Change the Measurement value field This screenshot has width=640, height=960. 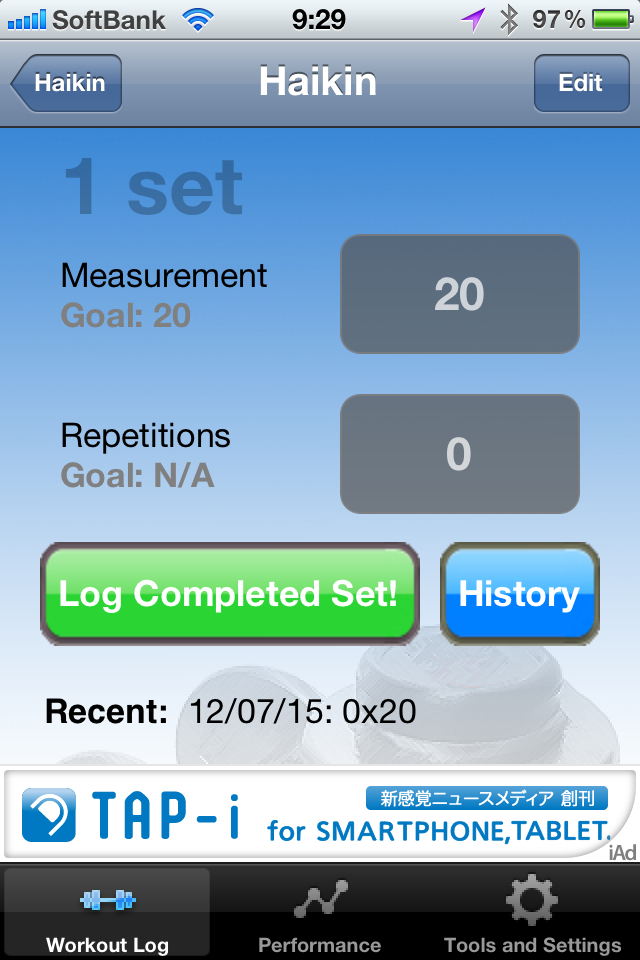(460, 294)
